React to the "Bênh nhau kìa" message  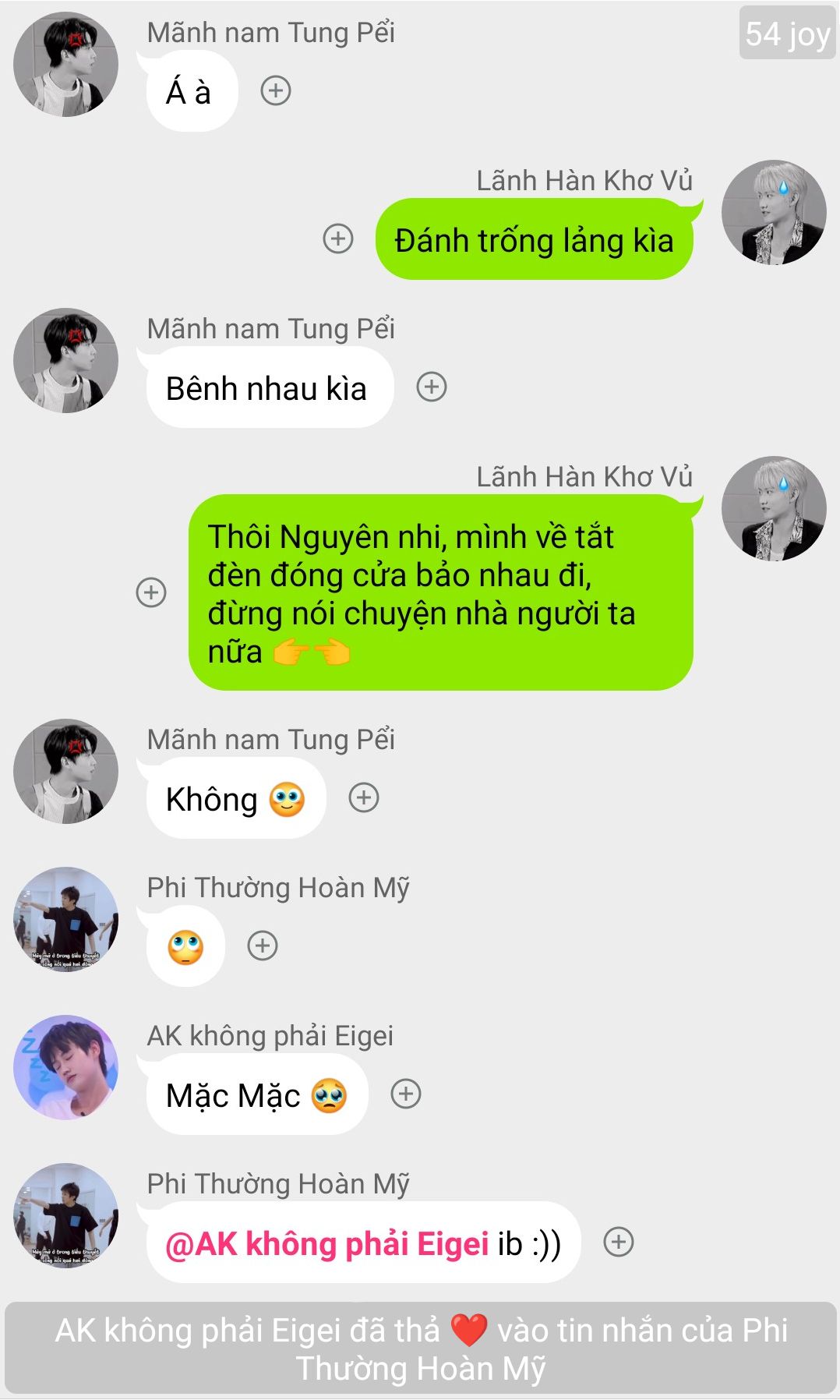432,387
